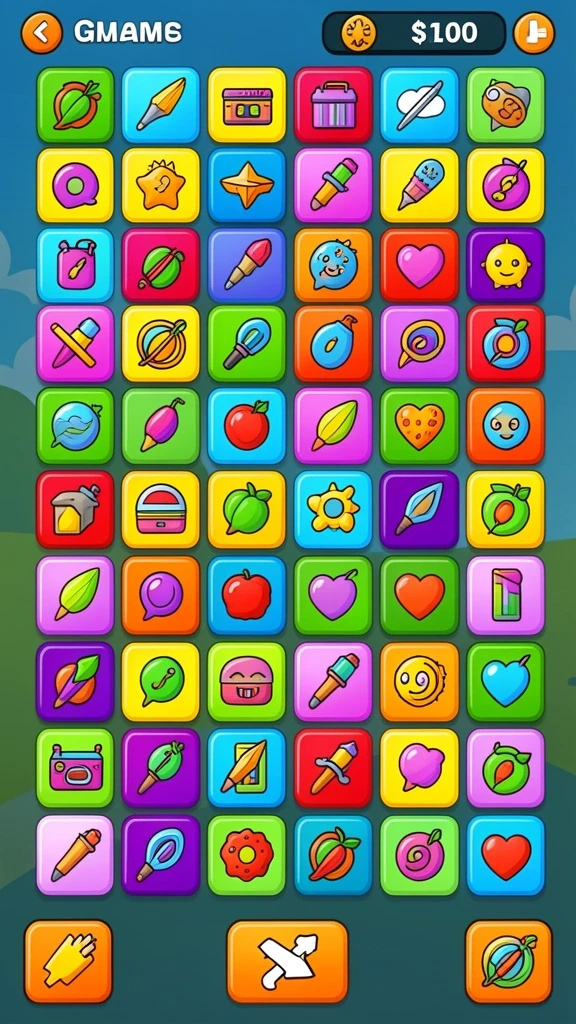
Task: Select the orange star tile on yellow
Action: click(161, 185)
